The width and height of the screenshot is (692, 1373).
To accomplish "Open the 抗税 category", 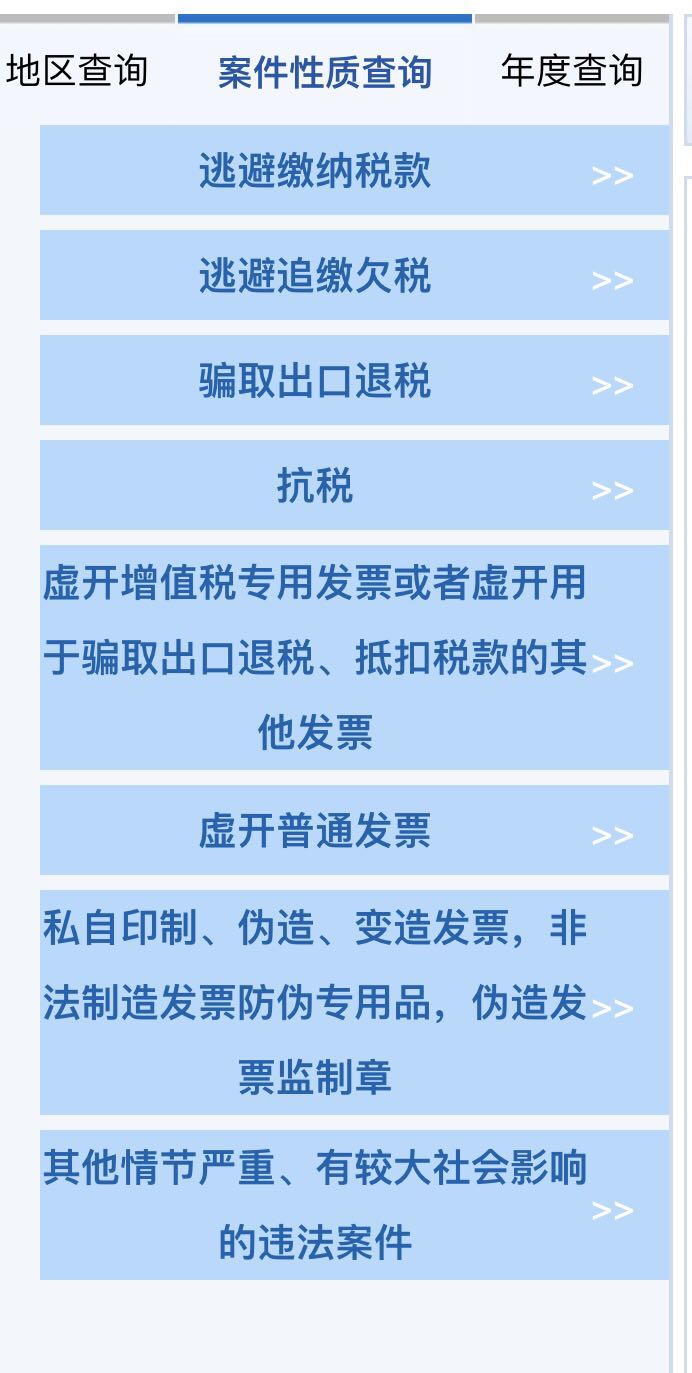I will pyautogui.click(x=354, y=485).
